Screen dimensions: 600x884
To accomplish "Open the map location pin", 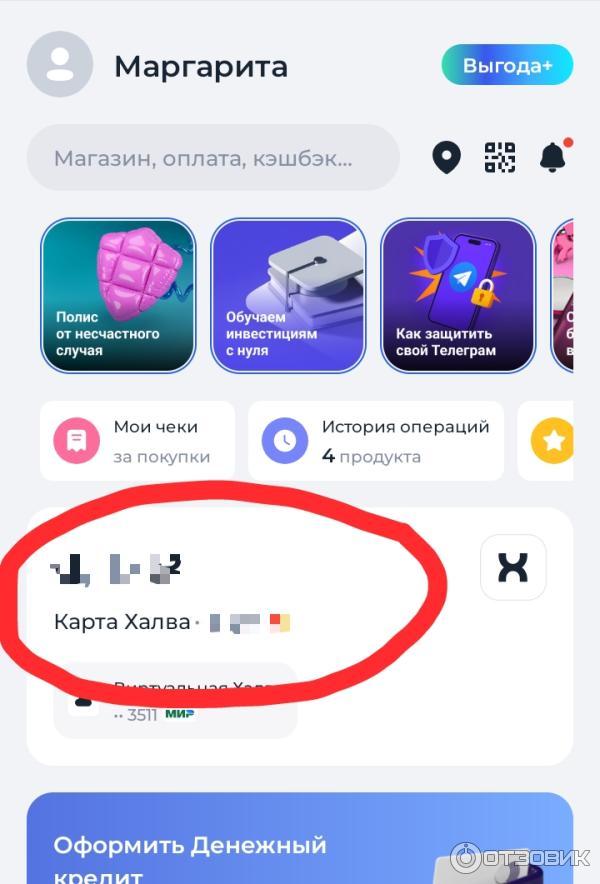I will pyautogui.click(x=446, y=157).
